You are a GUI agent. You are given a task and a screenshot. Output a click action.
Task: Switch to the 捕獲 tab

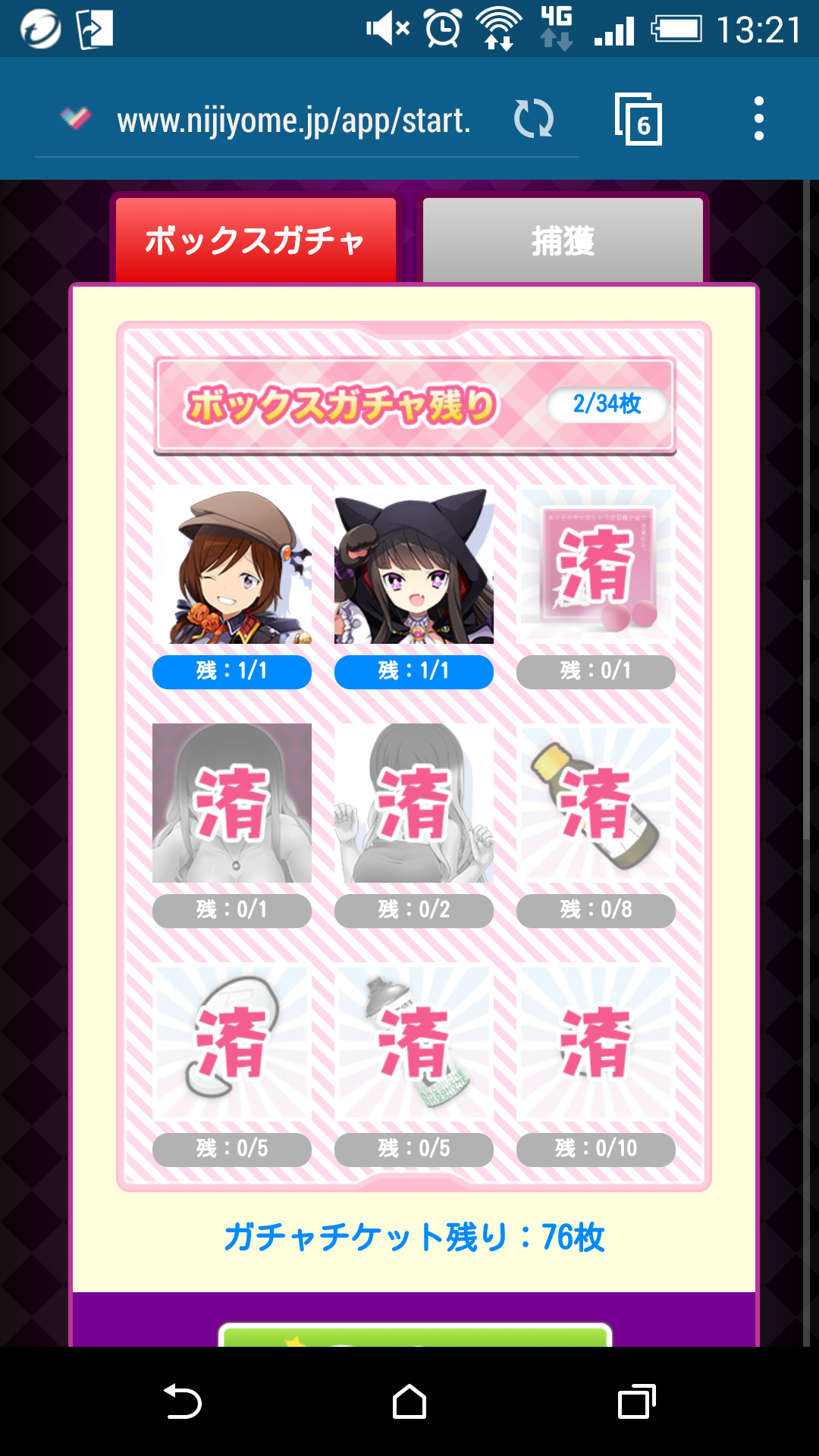[x=563, y=240]
